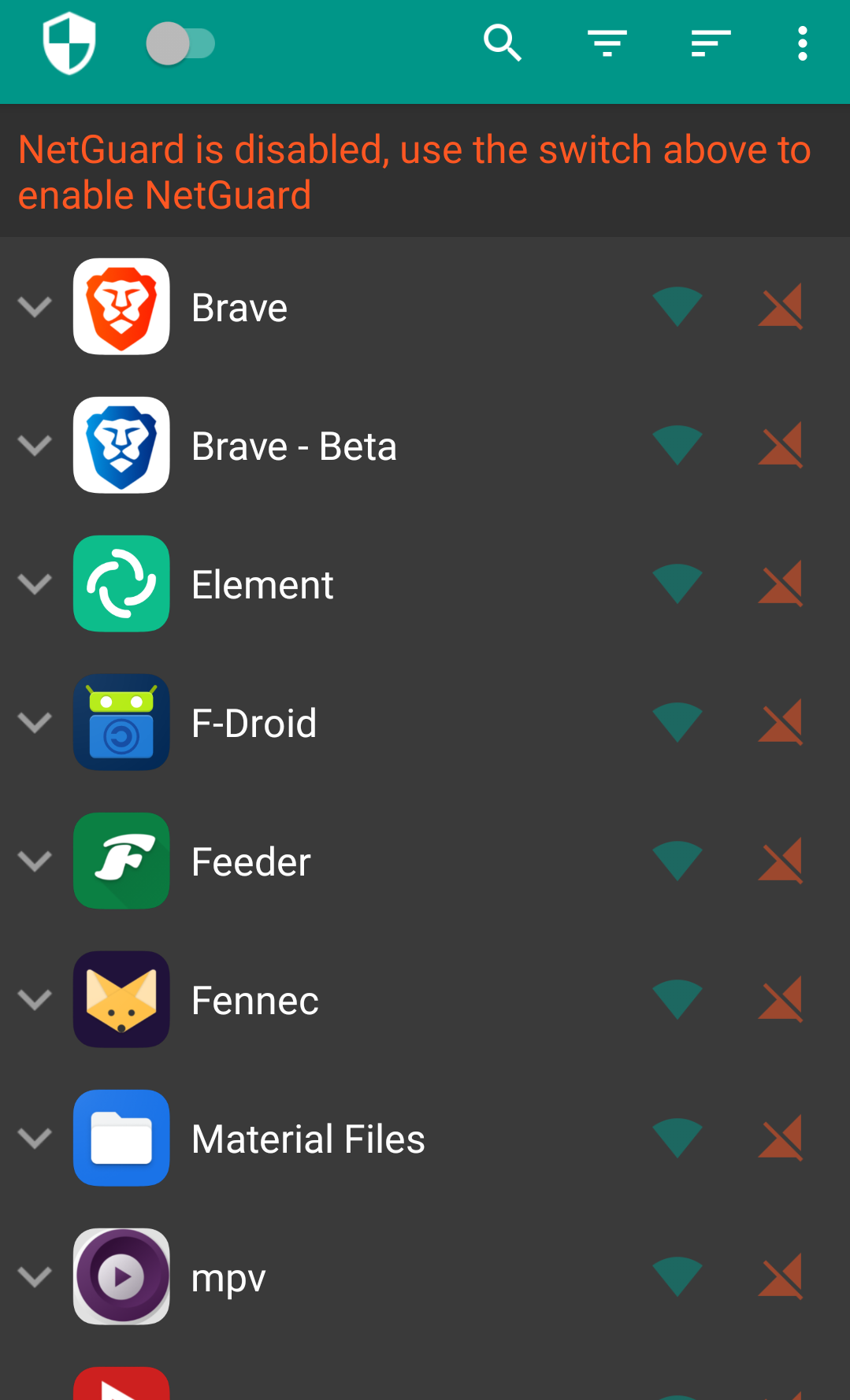Toggle mobile data access for Fennec
The height and width of the screenshot is (1400, 850).
point(781,999)
